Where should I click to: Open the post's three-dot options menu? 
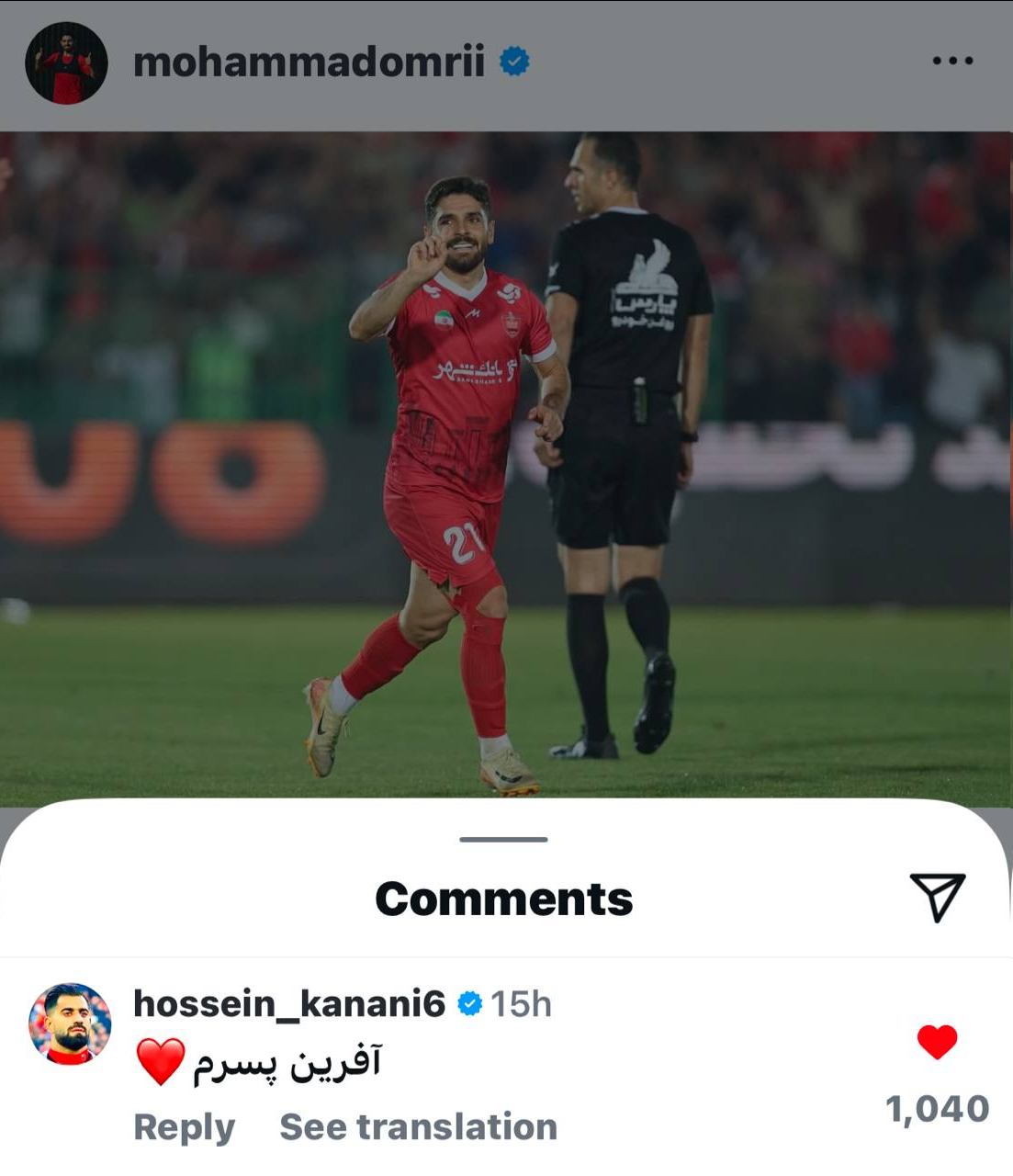tap(952, 61)
